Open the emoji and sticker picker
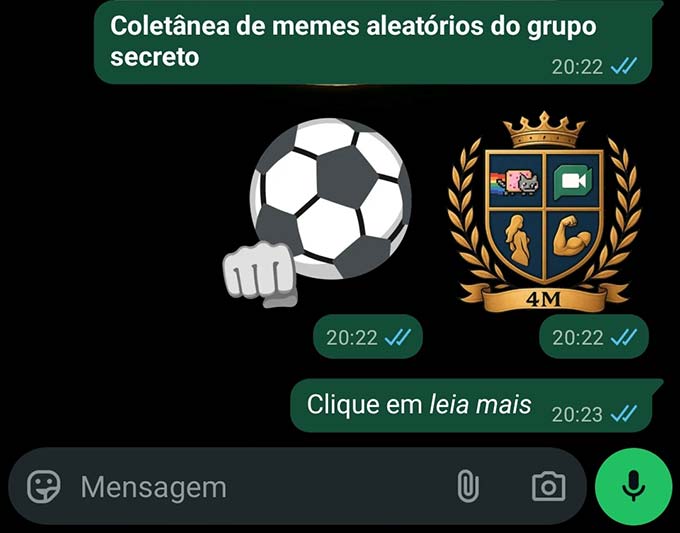The width and height of the screenshot is (680, 533). tap(43, 487)
